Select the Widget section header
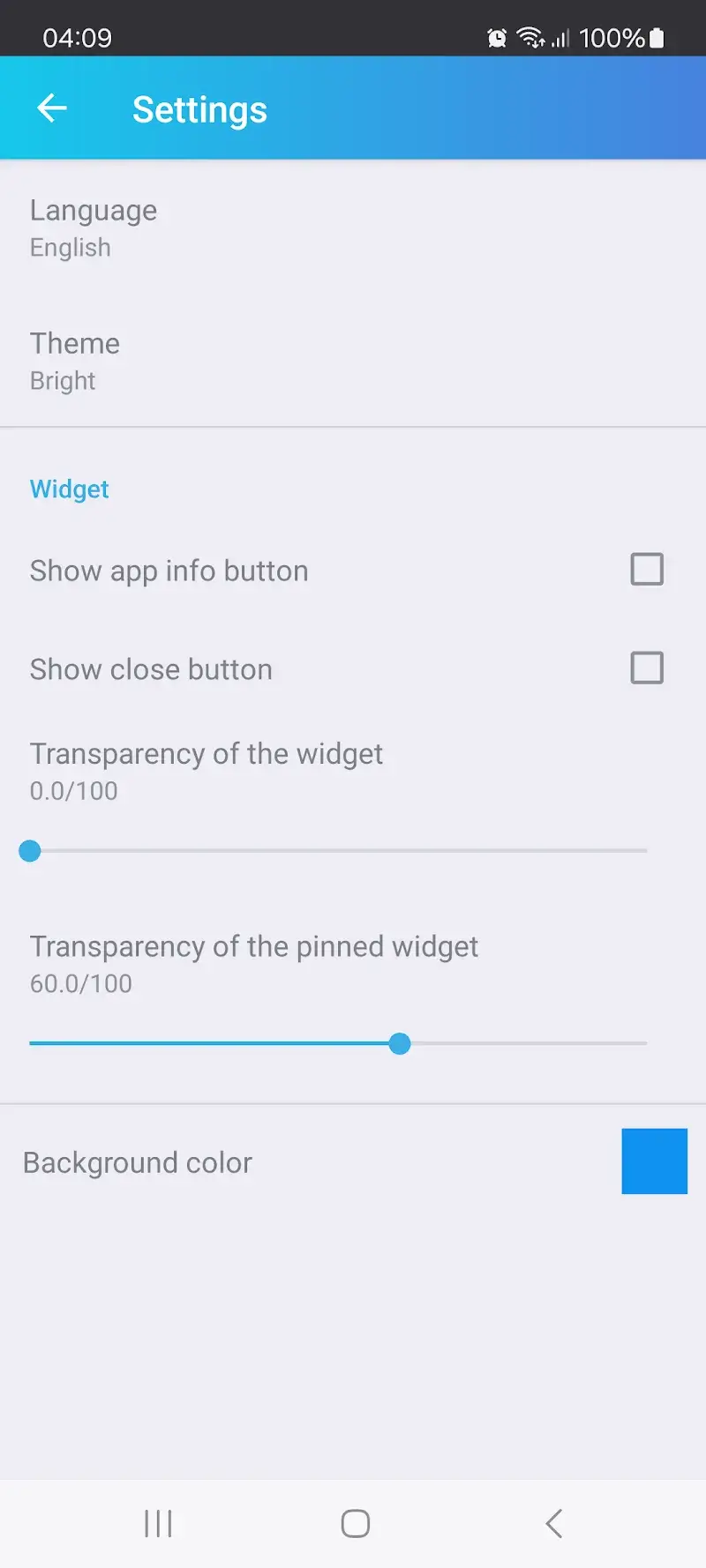Screen dimensions: 706x1568 point(69,489)
